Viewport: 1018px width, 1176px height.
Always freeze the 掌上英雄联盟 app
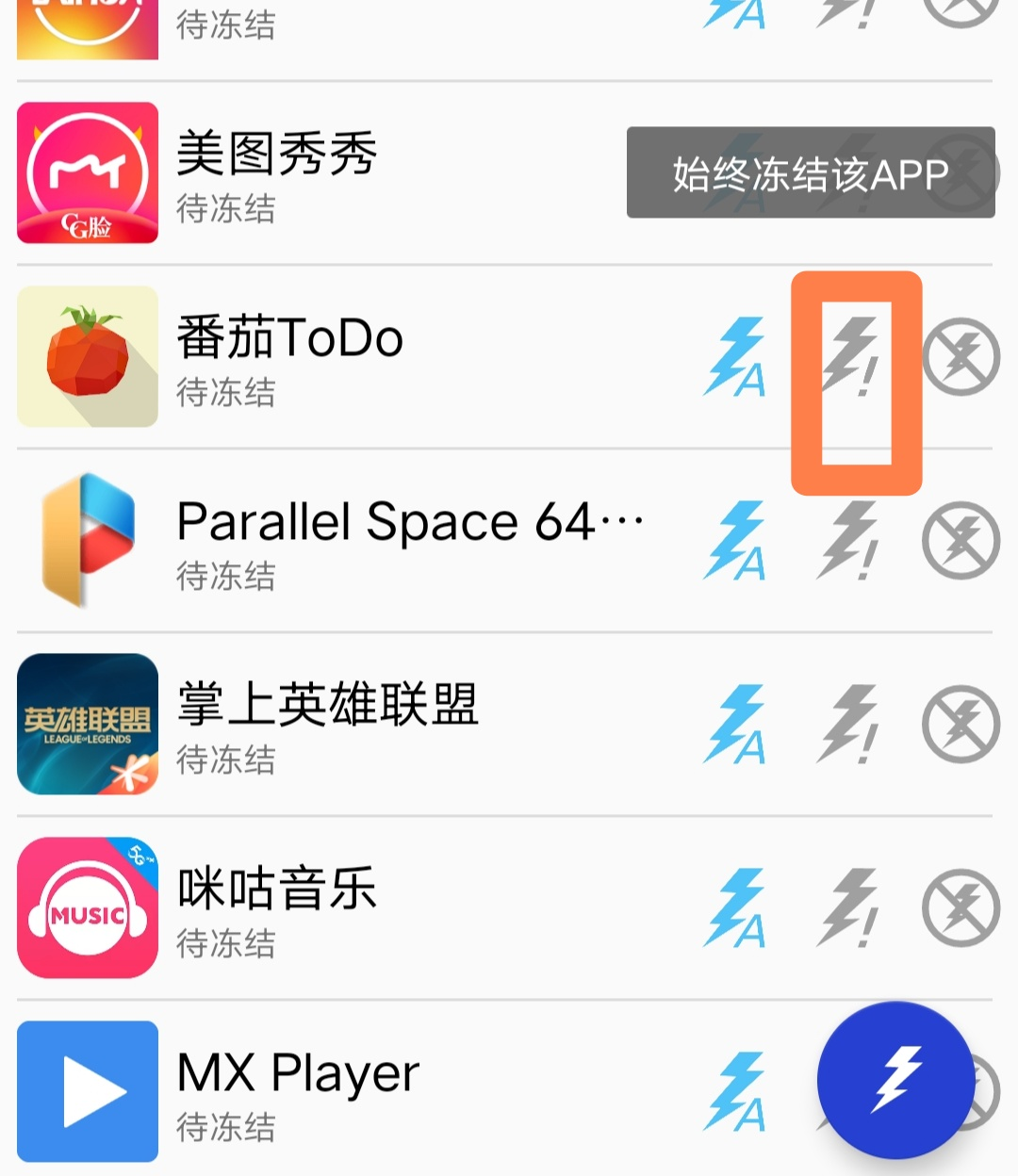point(850,724)
